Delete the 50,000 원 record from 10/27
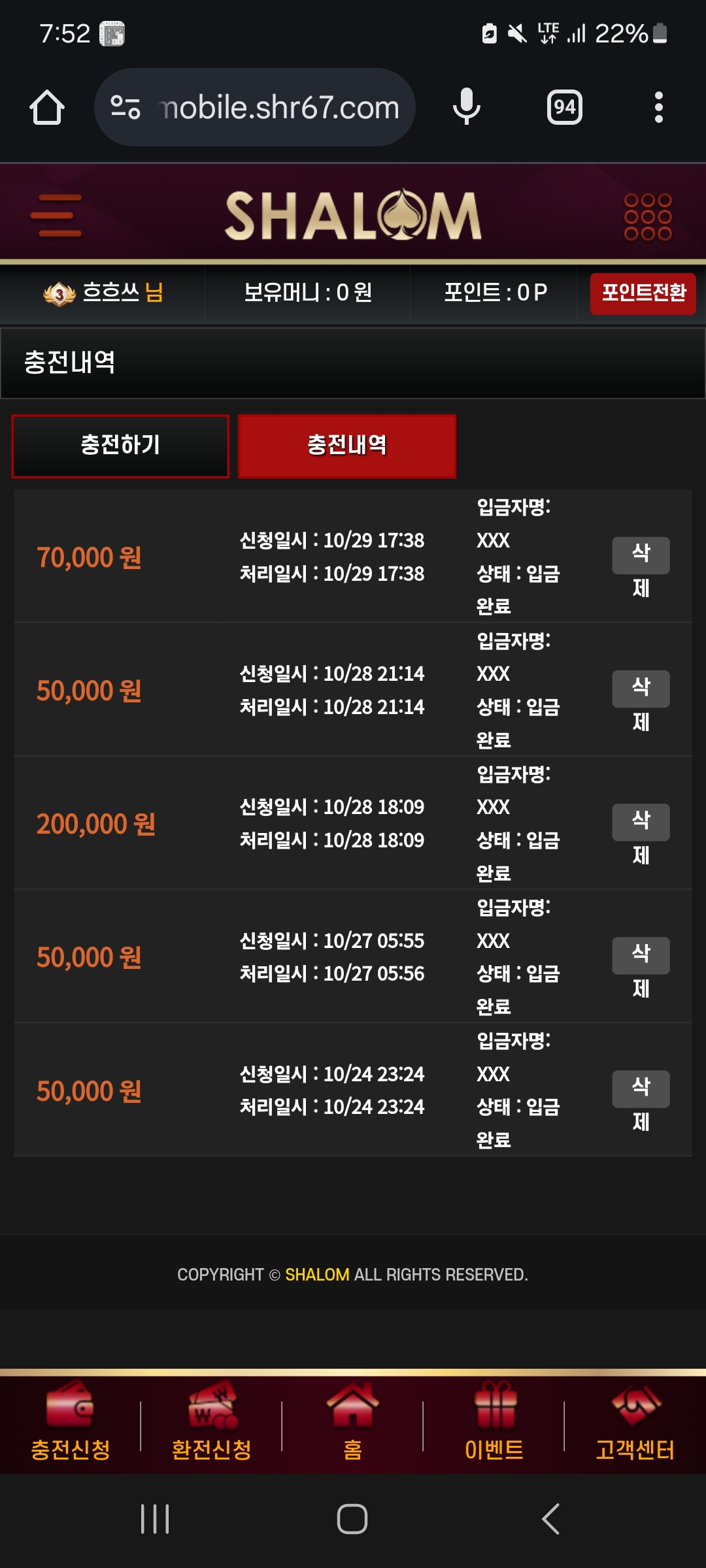The height and width of the screenshot is (1568, 706). coord(641,955)
